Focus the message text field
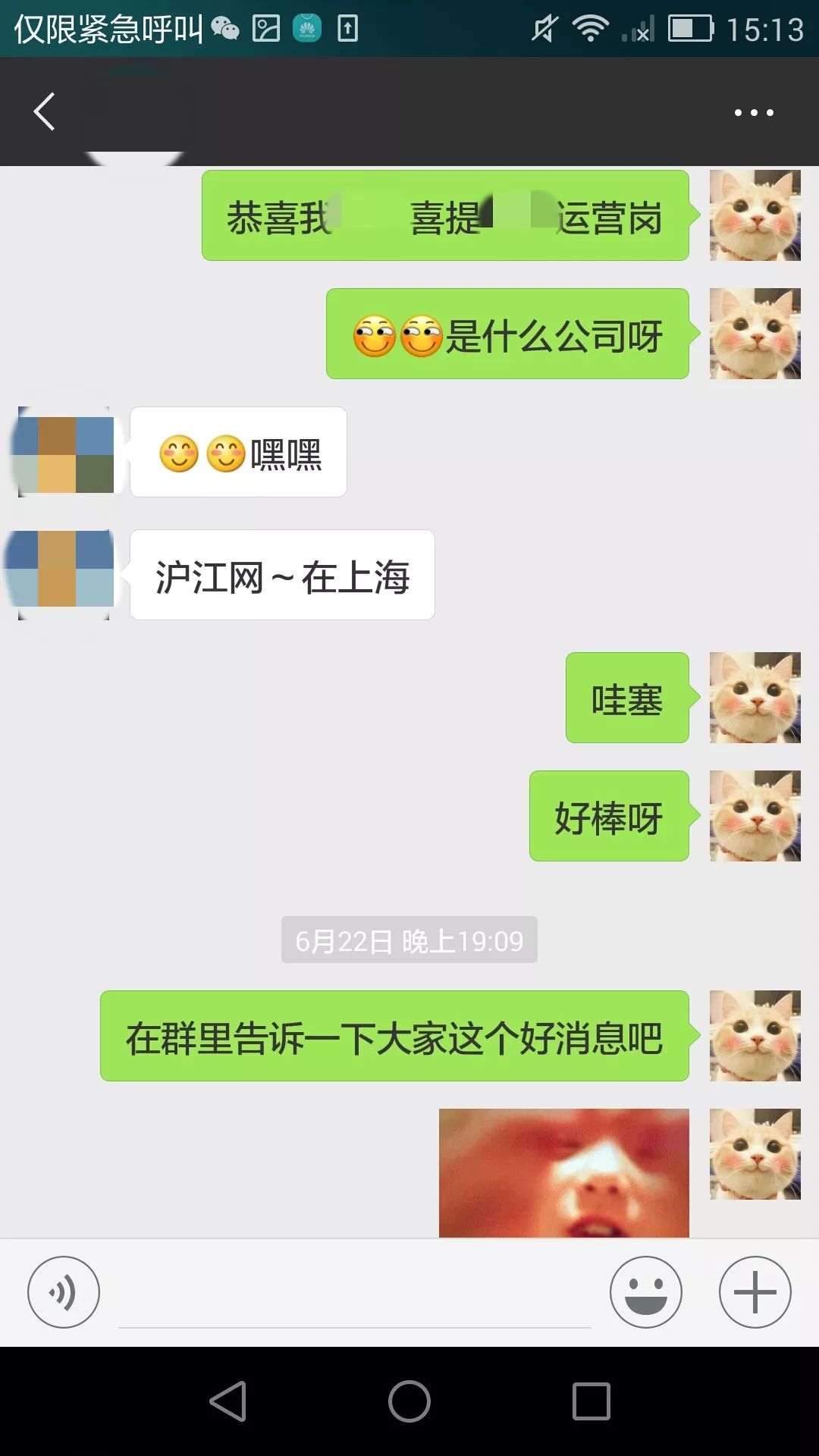819x1456 pixels. pos(354,1297)
